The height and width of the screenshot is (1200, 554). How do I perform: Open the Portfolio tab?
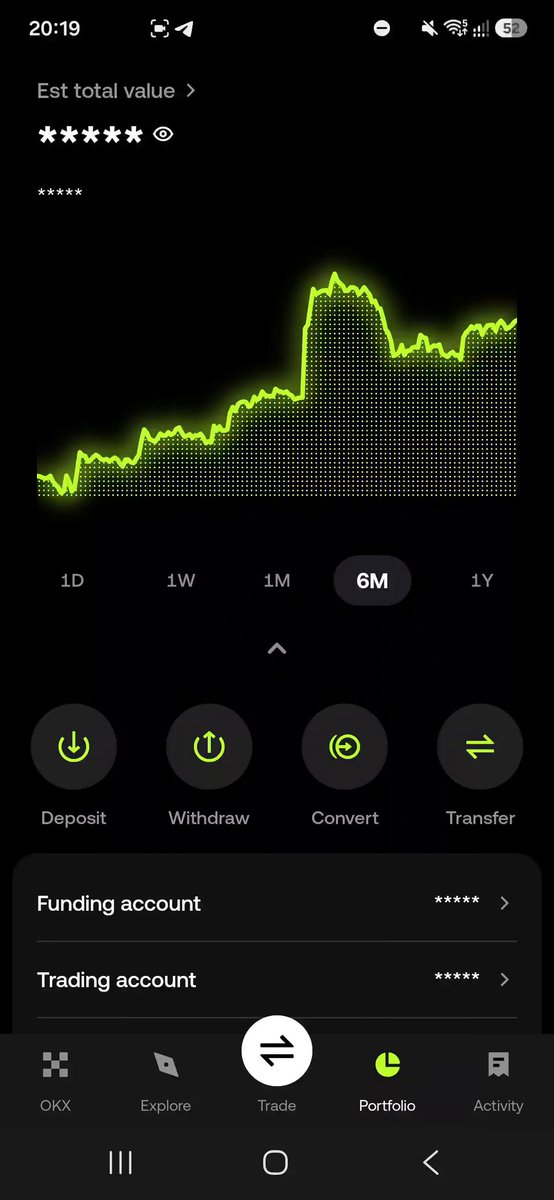(x=387, y=1080)
